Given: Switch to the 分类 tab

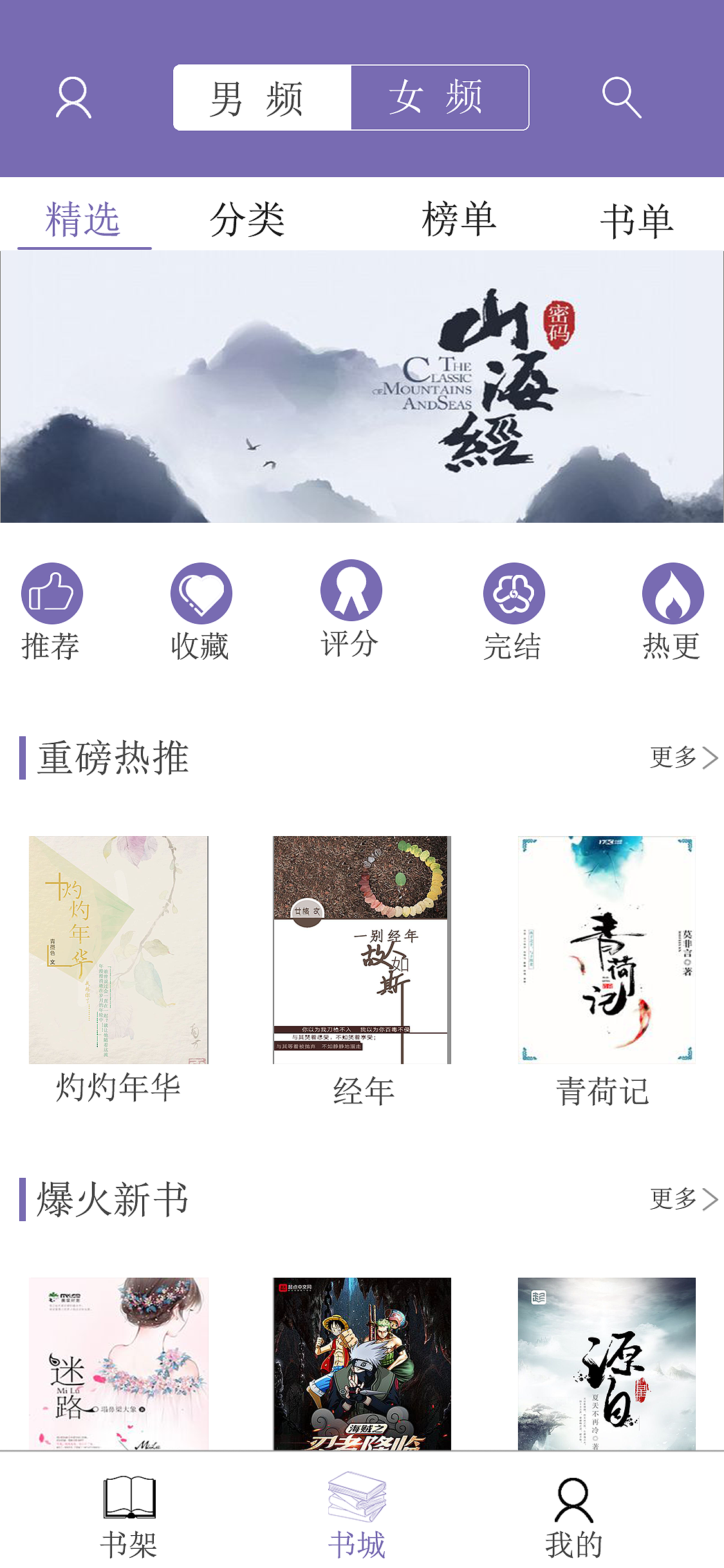Looking at the screenshot, I should 250,219.
